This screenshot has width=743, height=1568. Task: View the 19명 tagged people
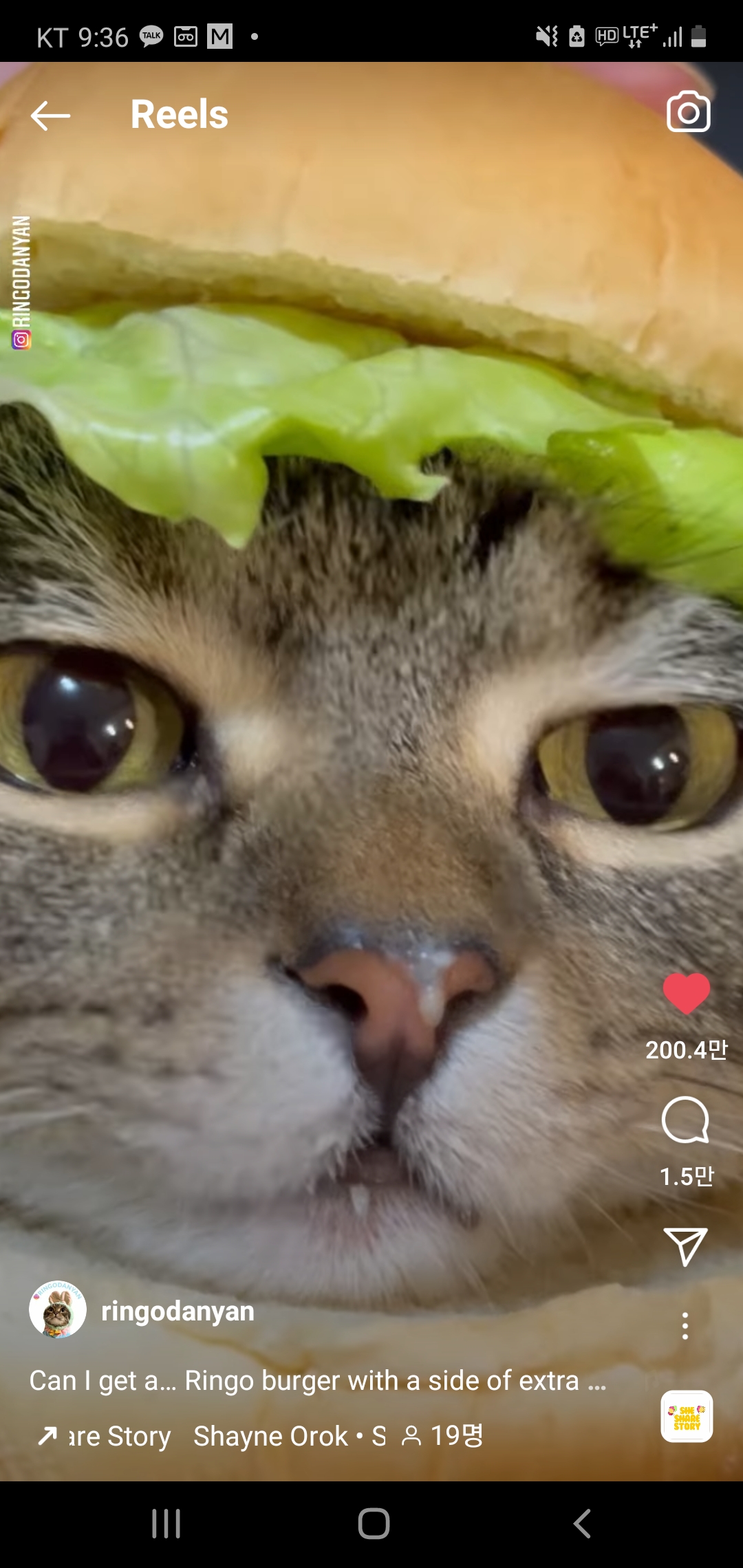(x=443, y=1436)
